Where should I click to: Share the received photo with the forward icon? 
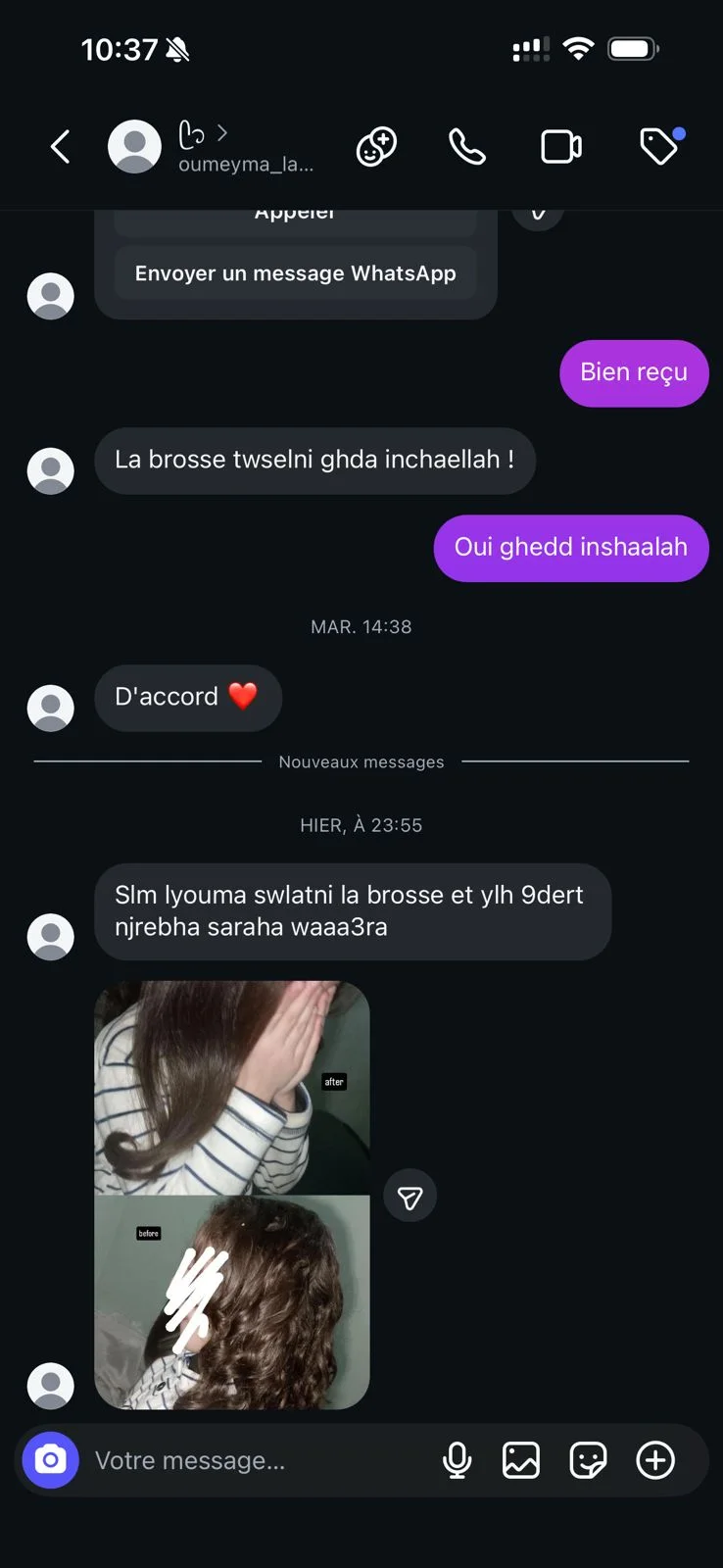click(x=410, y=1197)
